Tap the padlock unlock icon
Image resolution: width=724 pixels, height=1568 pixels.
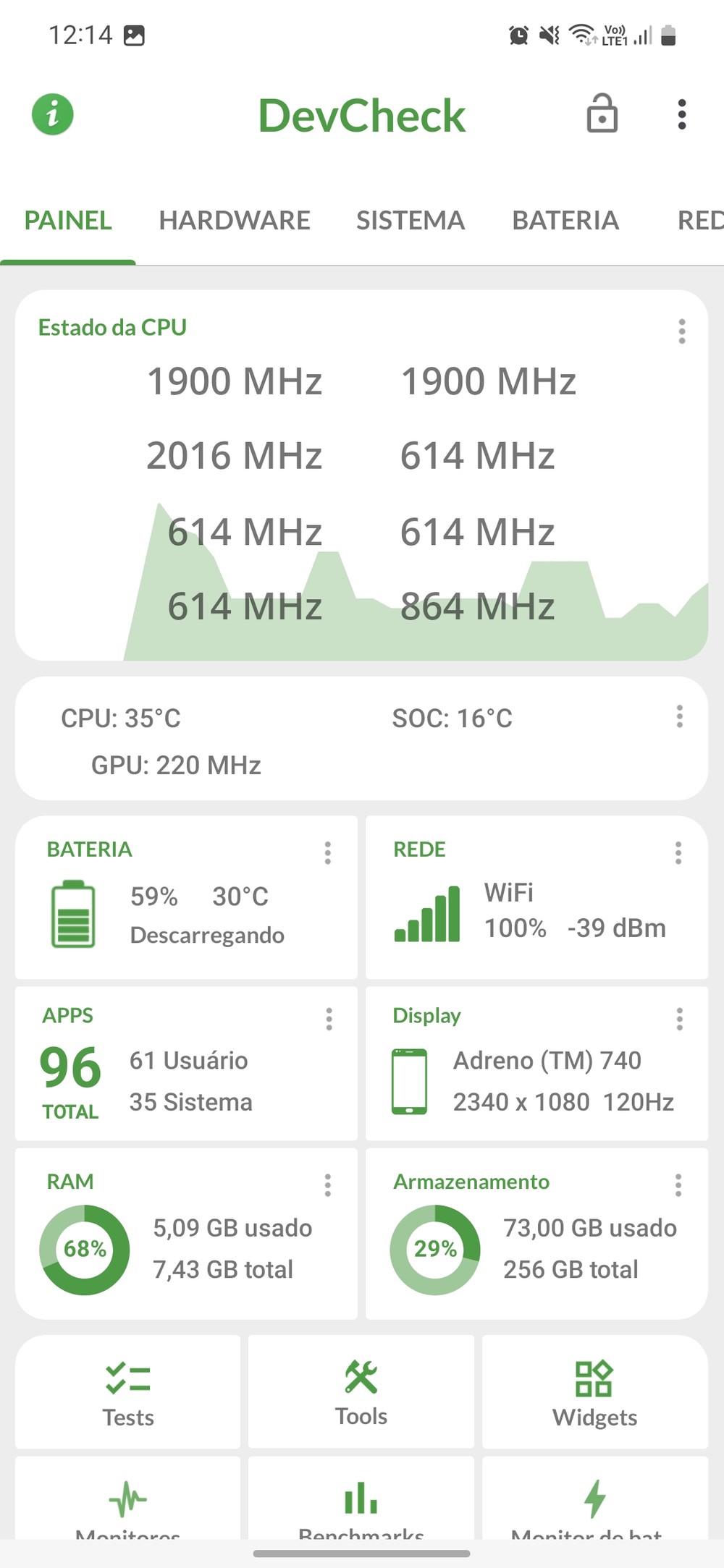602,114
